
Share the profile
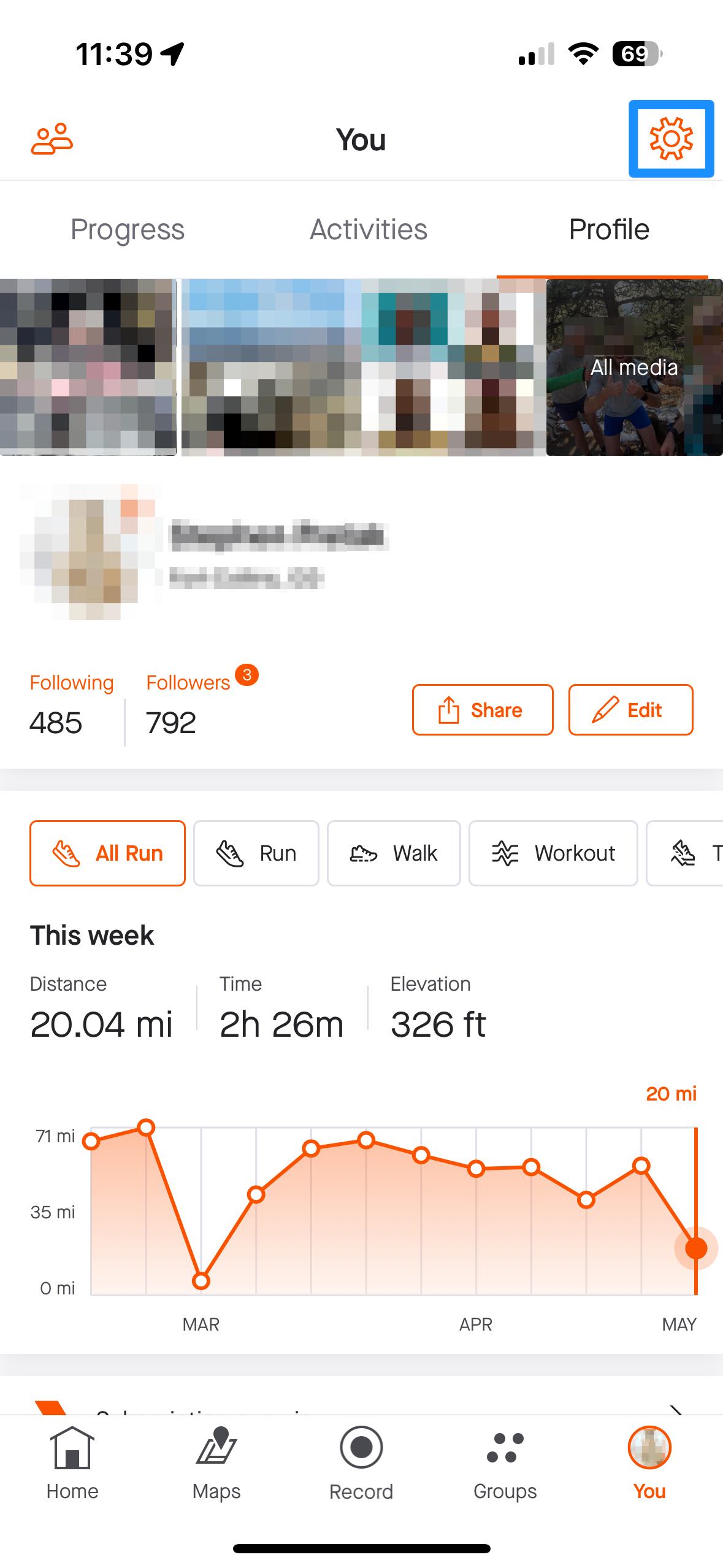pos(483,710)
